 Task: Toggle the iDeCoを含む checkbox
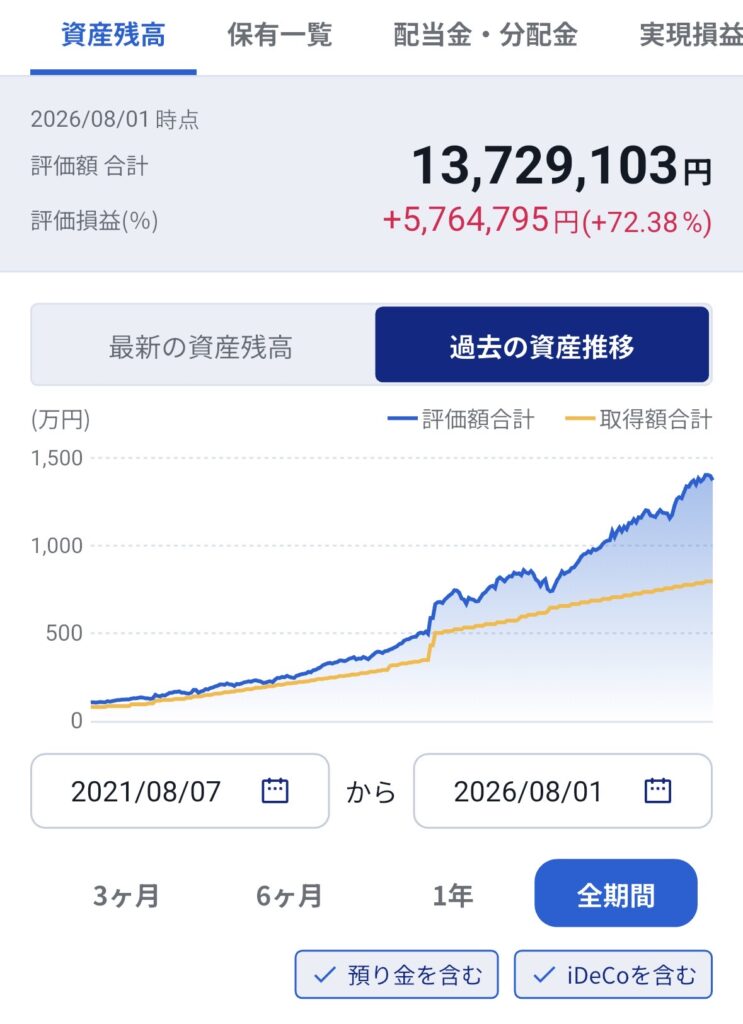click(612, 974)
